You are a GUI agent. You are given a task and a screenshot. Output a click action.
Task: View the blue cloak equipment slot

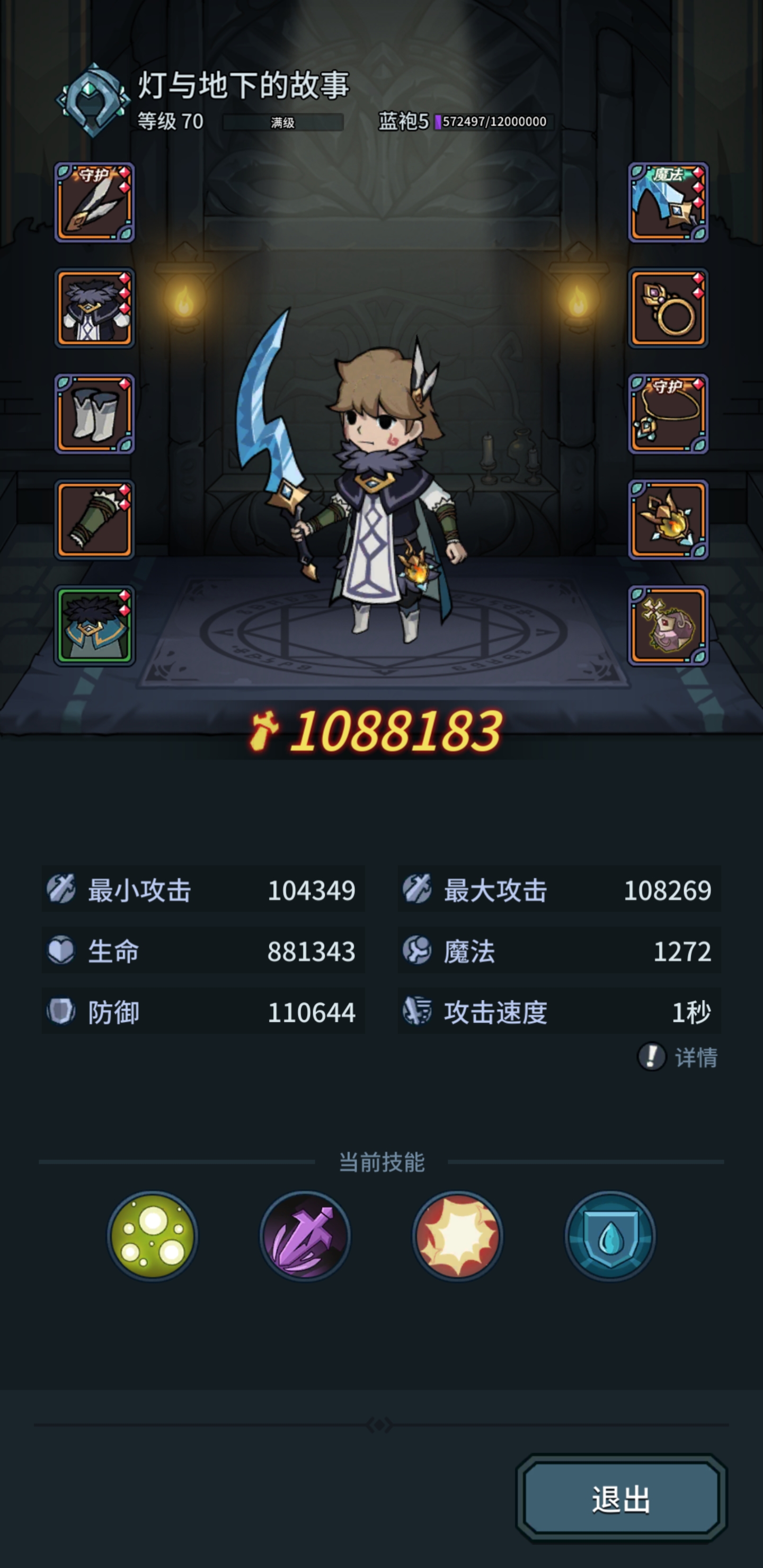pos(94,626)
